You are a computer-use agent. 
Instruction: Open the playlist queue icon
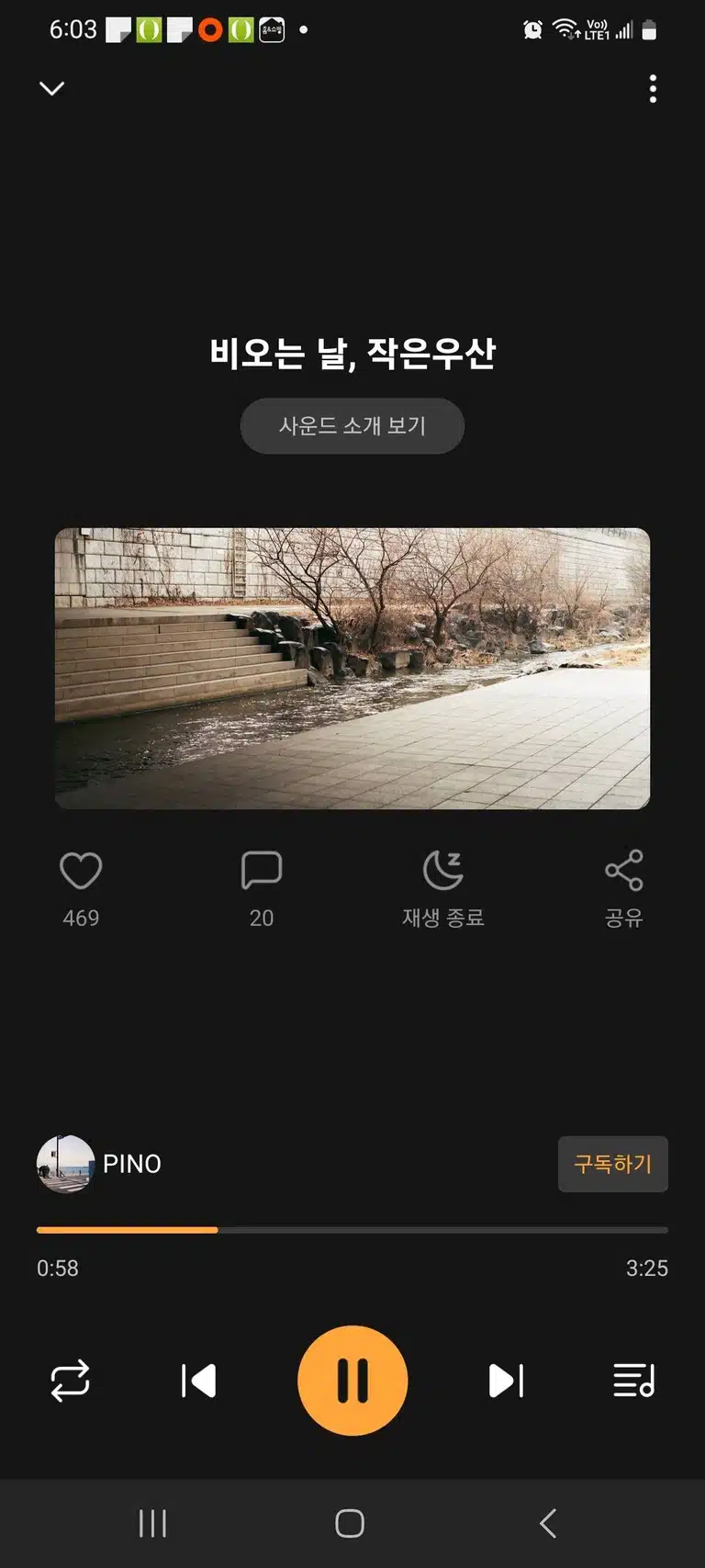(634, 1381)
